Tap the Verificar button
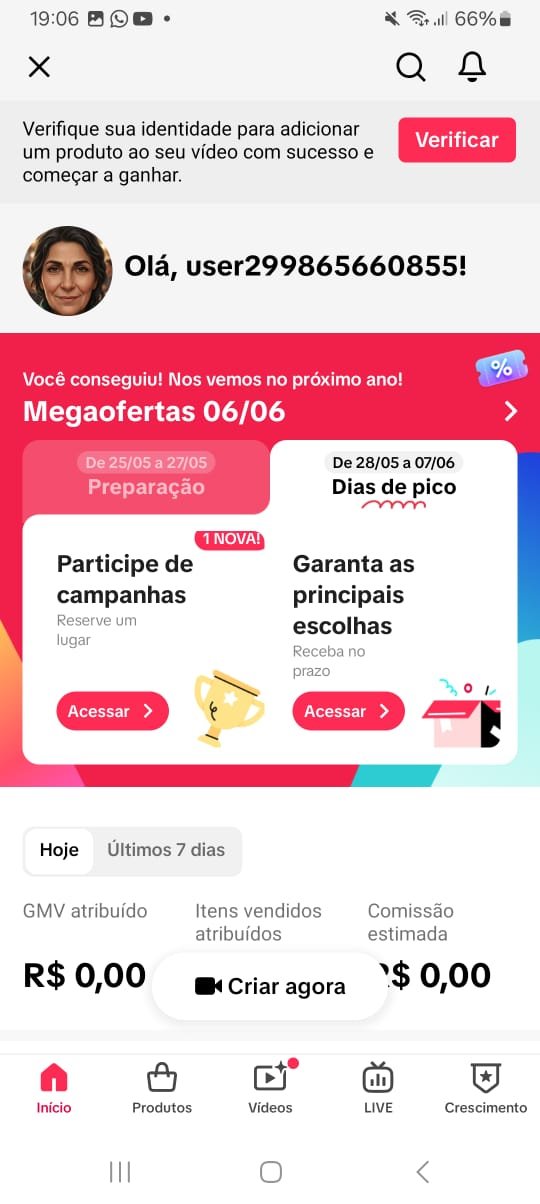This screenshot has width=540, height=1204. tap(457, 140)
